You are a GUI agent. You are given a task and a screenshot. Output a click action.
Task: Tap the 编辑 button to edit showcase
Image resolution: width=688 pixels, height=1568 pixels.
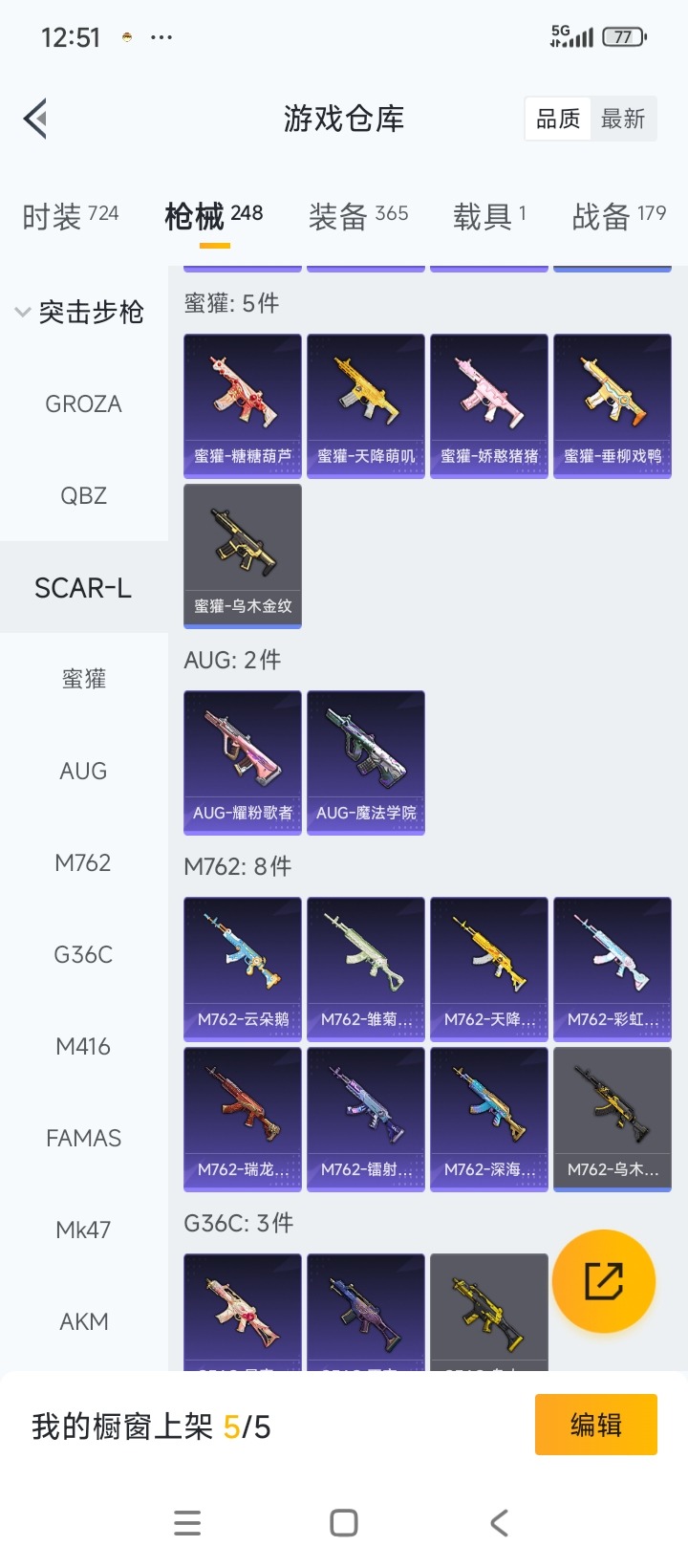coord(595,1424)
